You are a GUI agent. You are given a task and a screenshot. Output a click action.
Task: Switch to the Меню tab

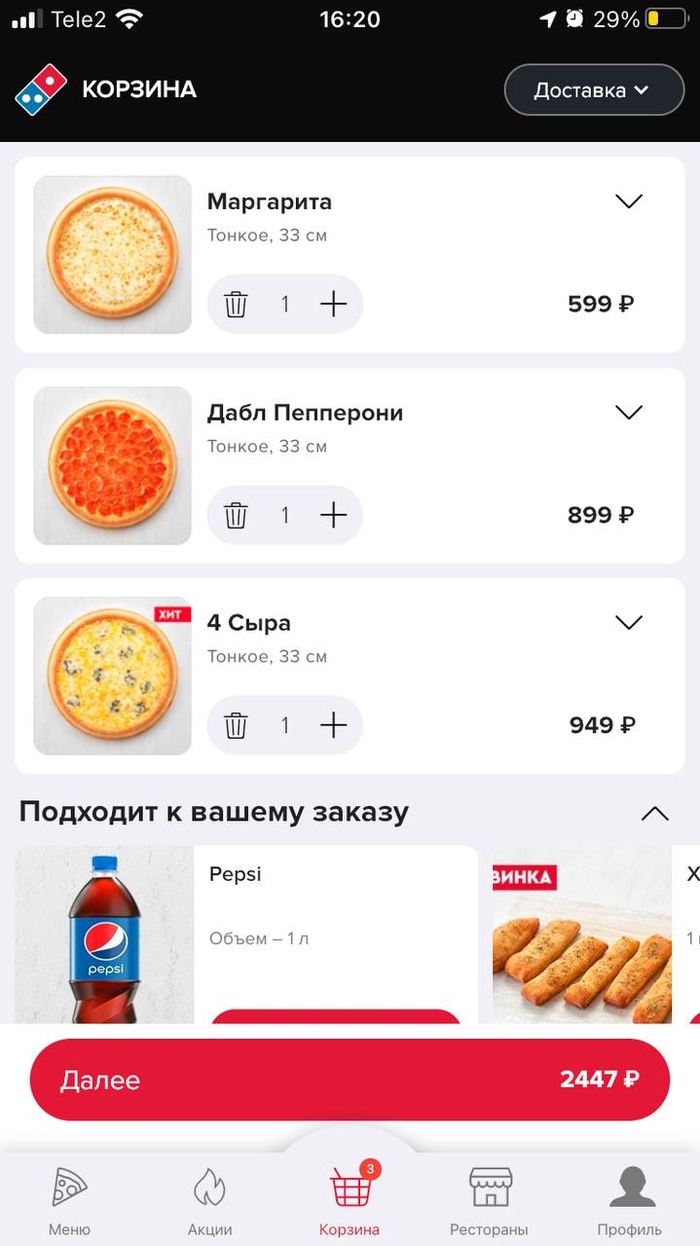point(70,1200)
